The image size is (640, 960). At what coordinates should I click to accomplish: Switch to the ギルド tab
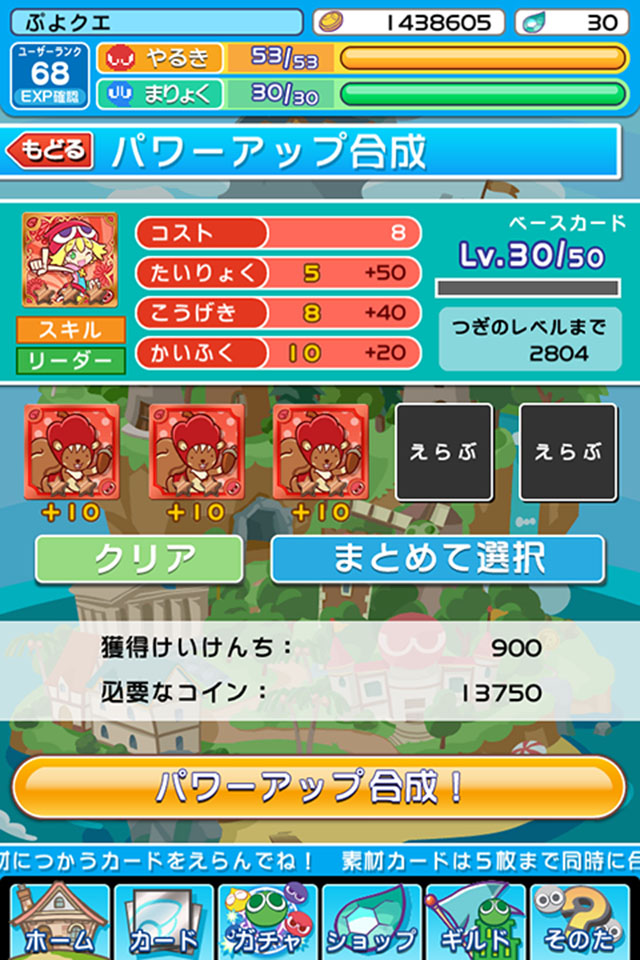pos(475,922)
